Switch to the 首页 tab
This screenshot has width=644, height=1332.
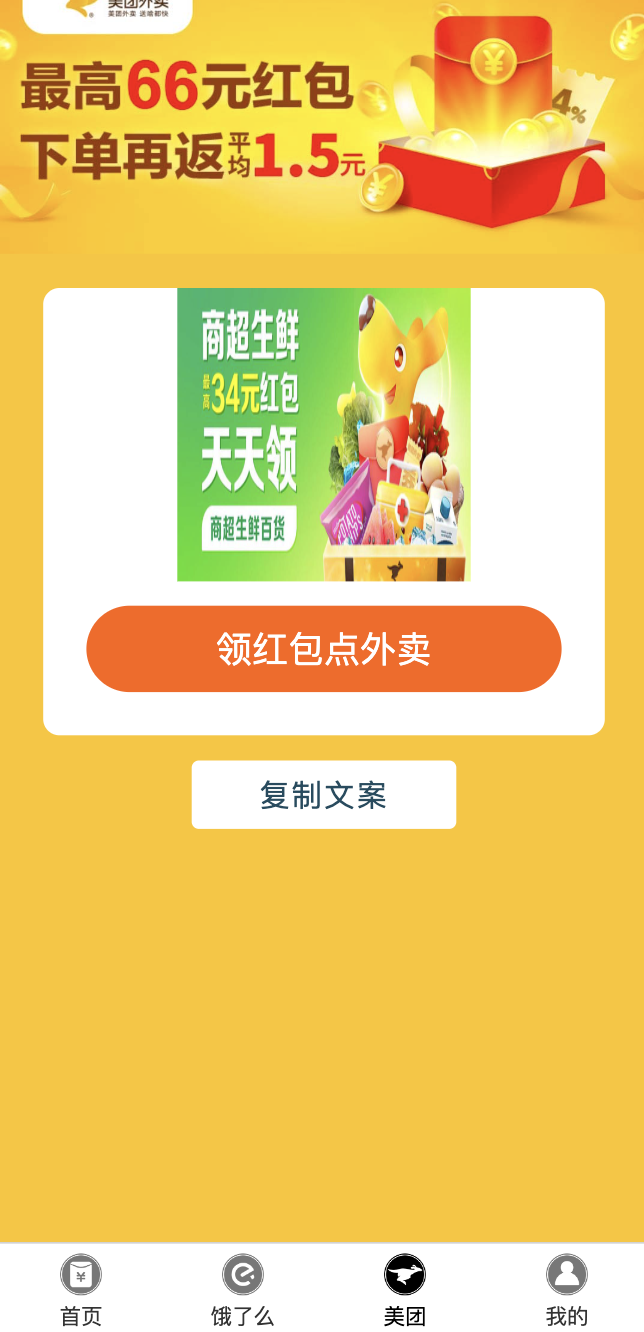coord(81,1289)
